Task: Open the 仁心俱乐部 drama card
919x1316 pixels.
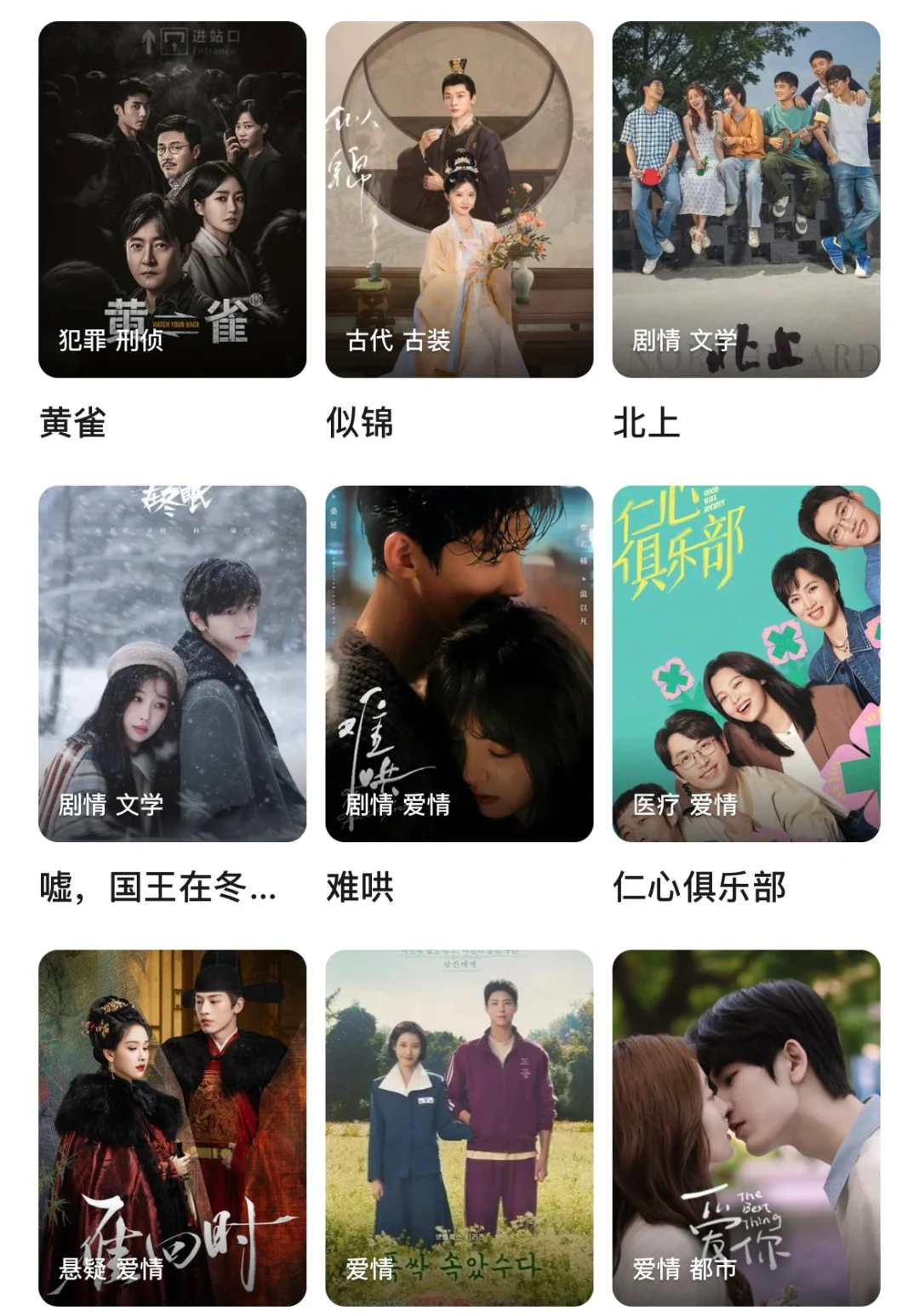Action: click(x=745, y=664)
